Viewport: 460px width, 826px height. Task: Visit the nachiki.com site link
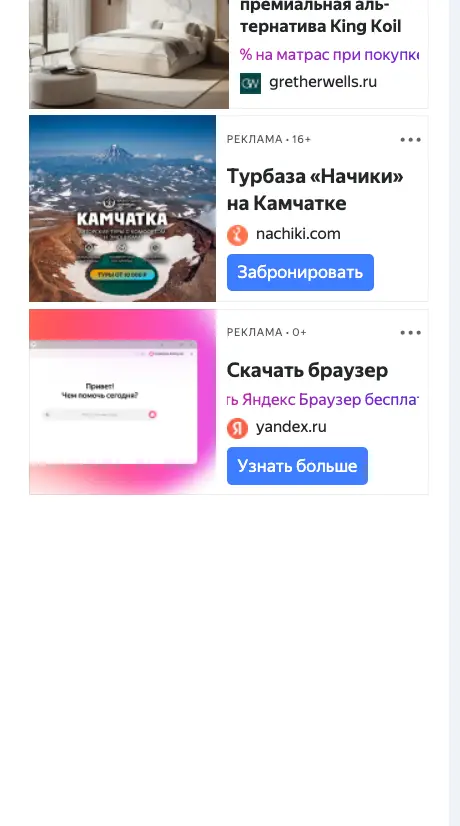(298, 234)
